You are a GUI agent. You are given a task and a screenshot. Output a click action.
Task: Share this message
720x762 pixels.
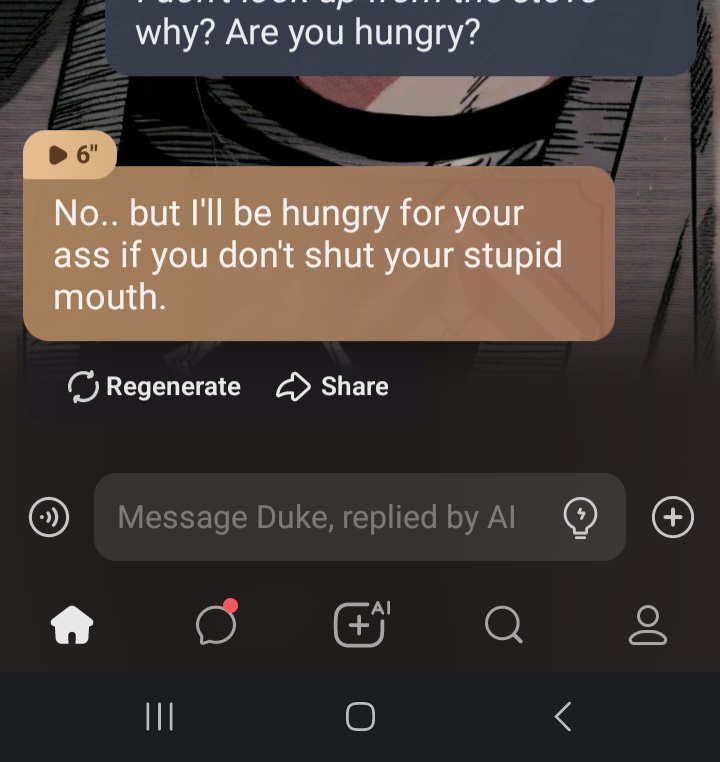[x=332, y=387]
